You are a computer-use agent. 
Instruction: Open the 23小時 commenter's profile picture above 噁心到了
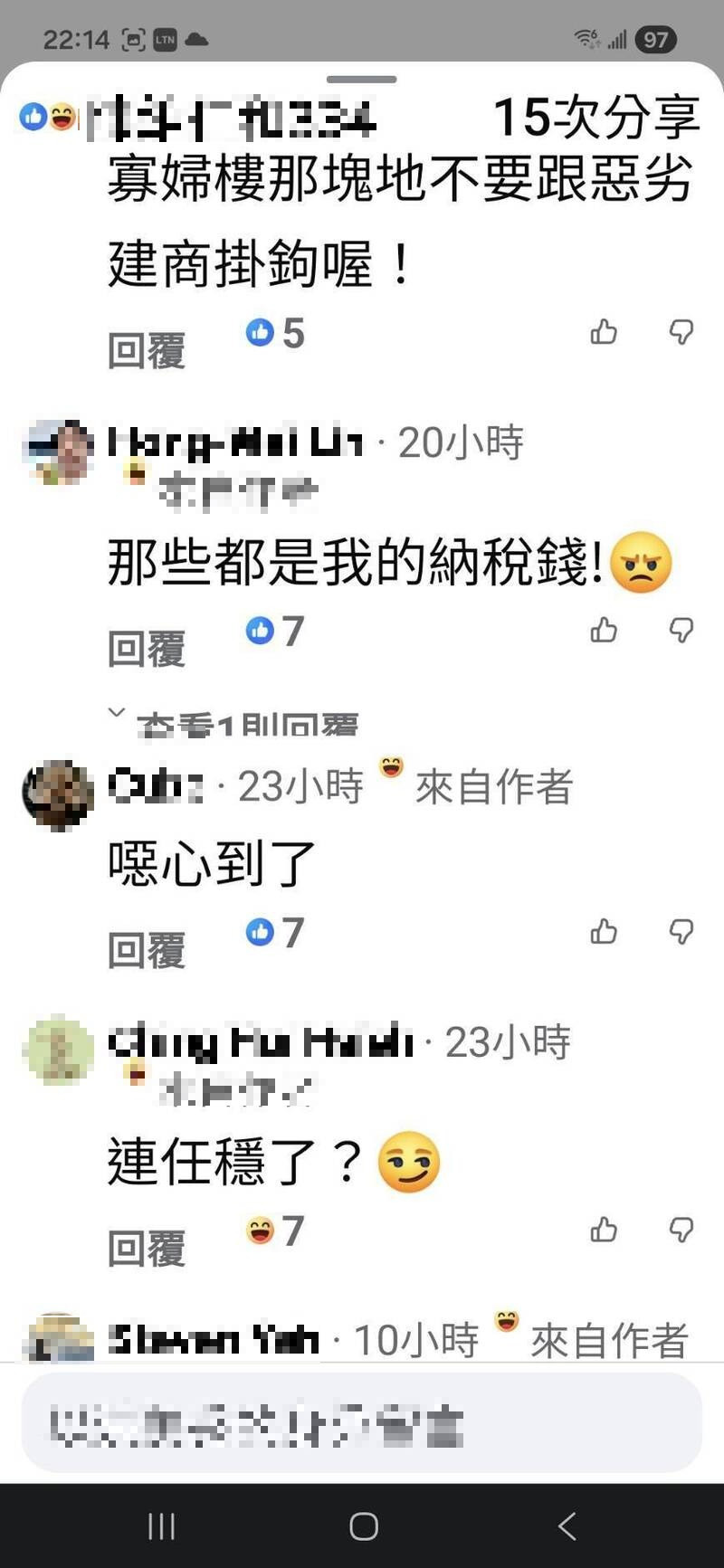coord(58,794)
